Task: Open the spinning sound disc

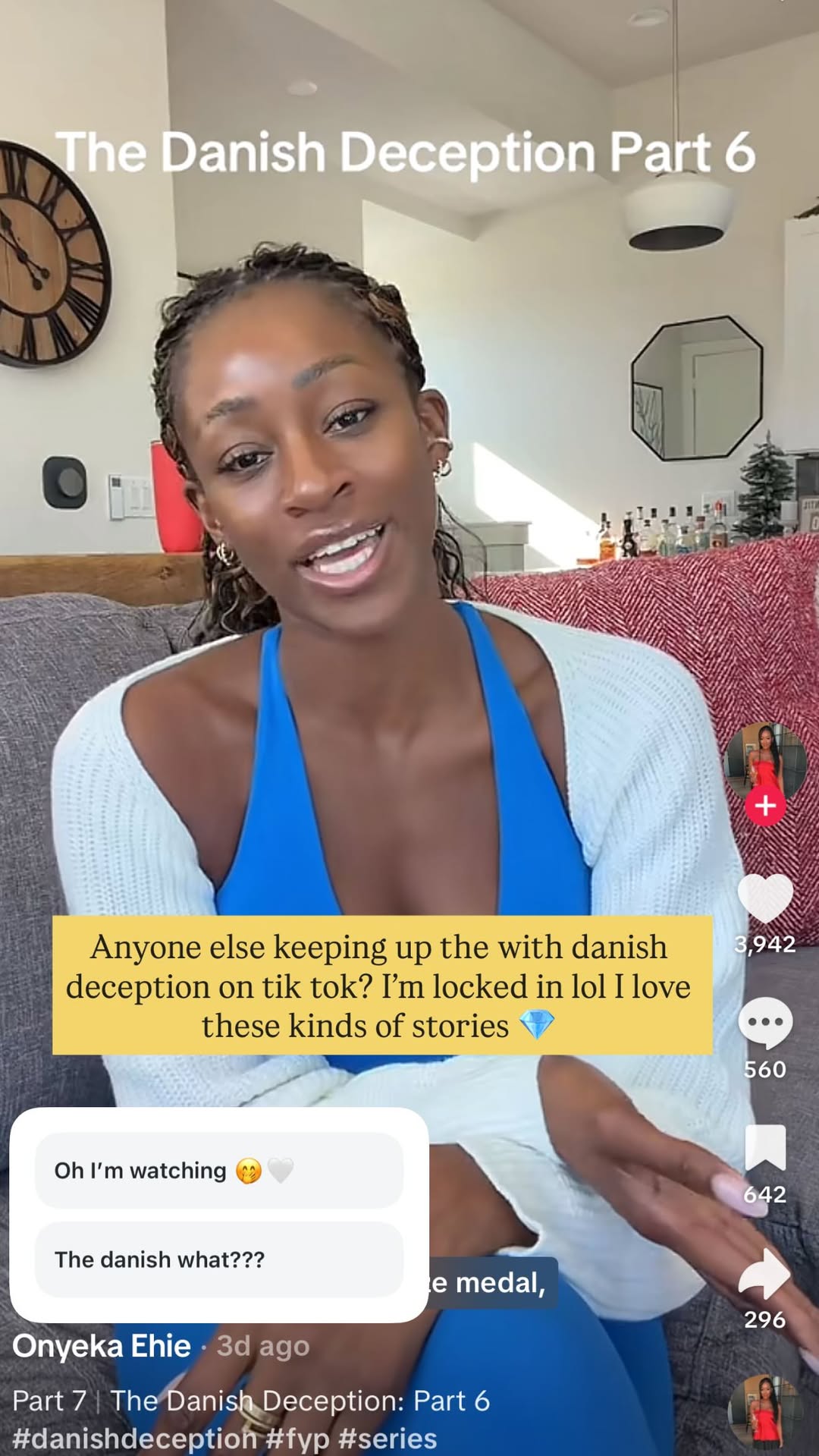Action: (765, 1412)
